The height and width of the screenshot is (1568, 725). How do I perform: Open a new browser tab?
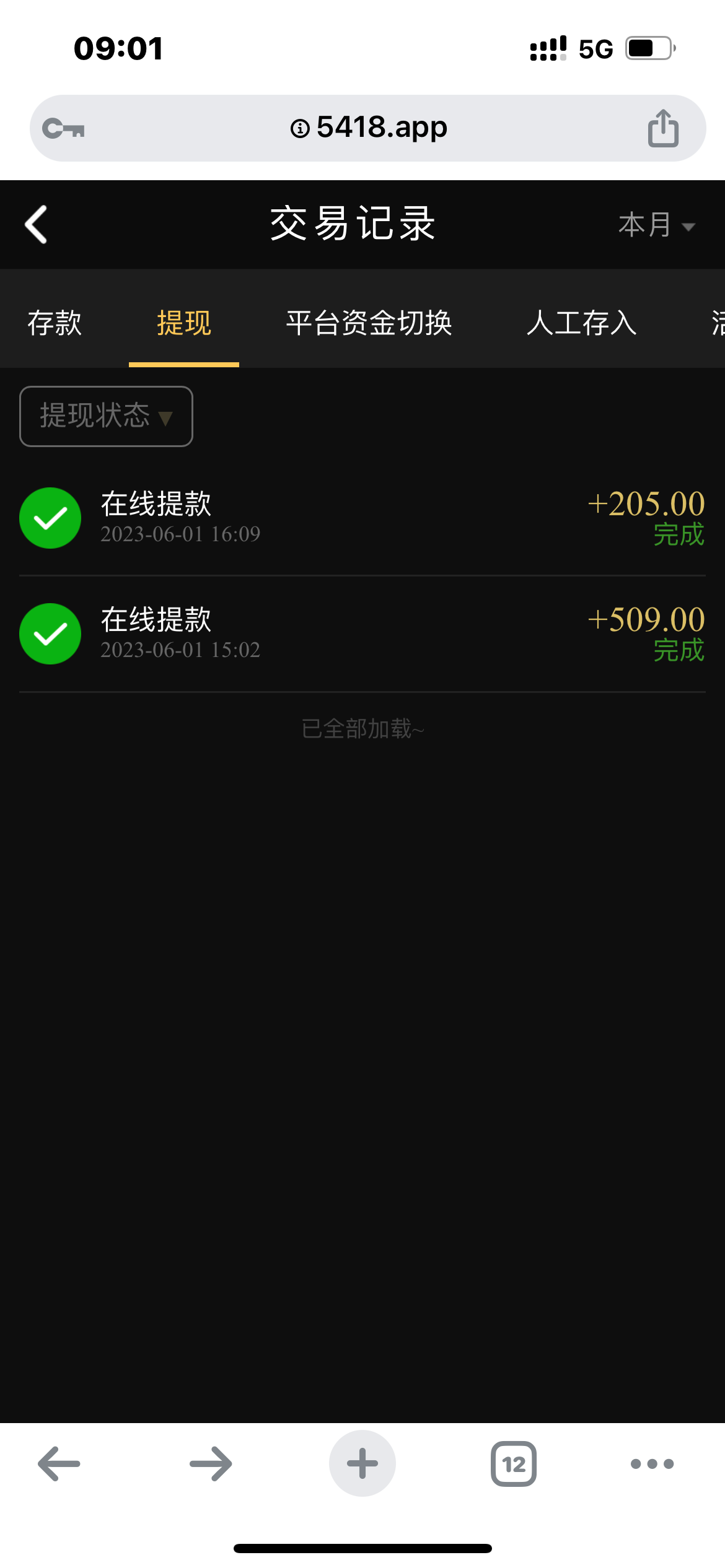click(x=362, y=1464)
